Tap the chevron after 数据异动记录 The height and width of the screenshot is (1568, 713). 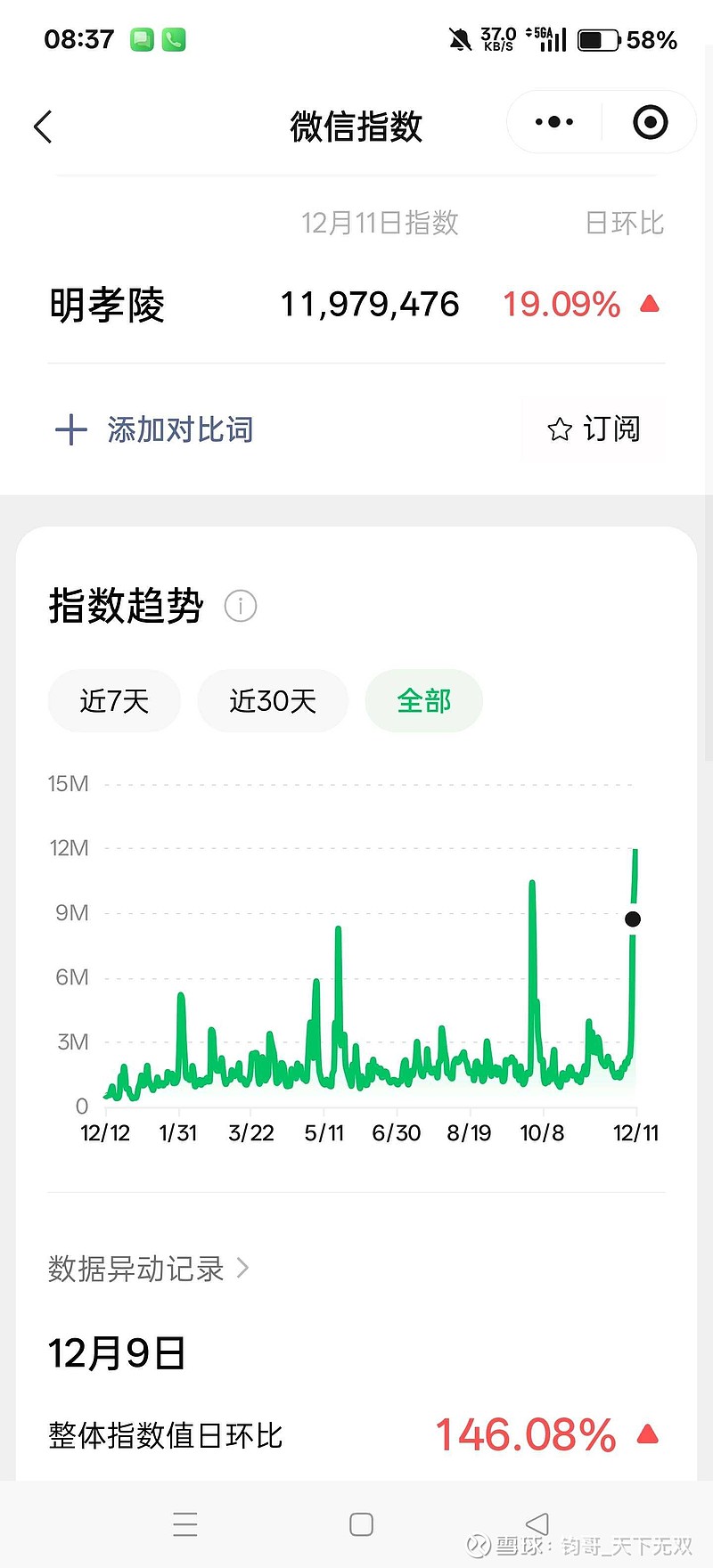242,1268
